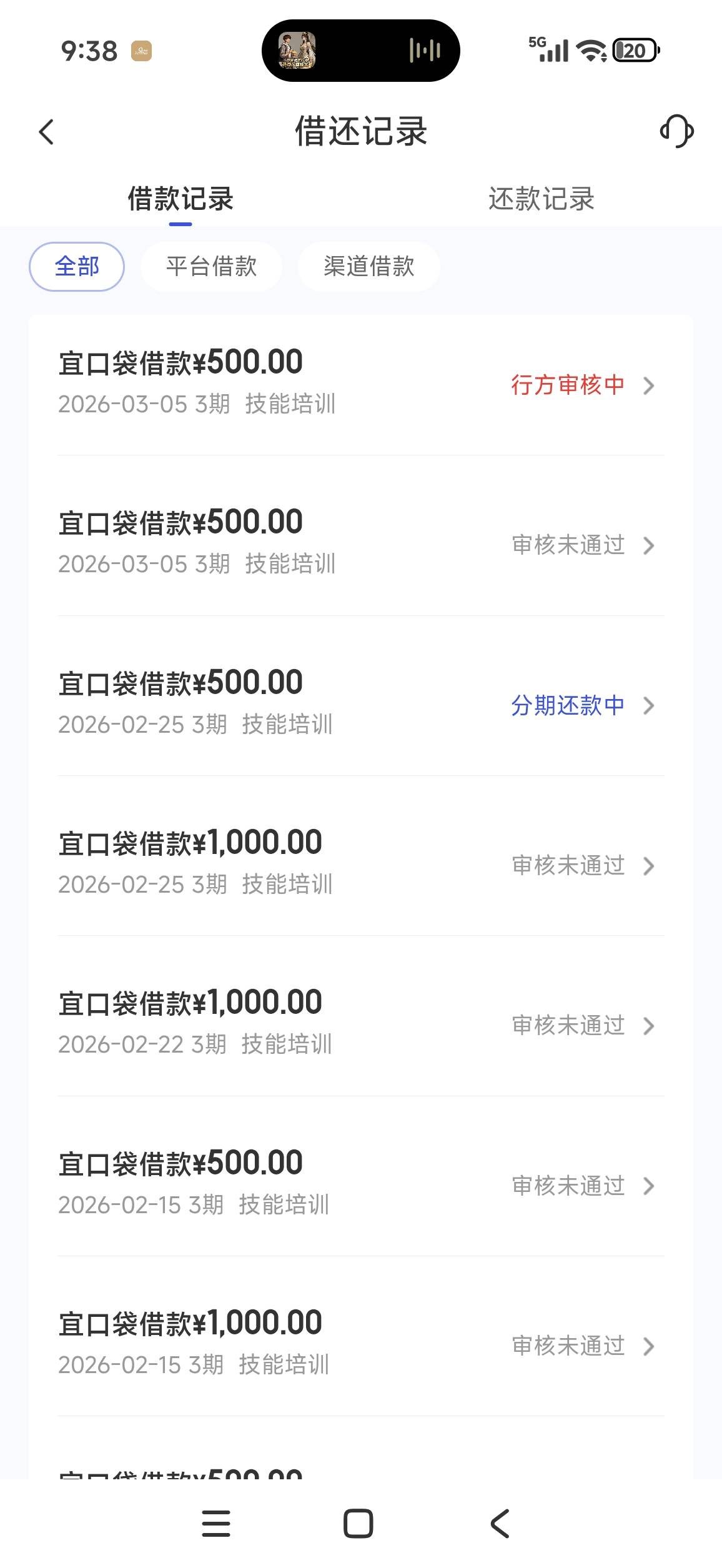Select the 全部 filter chip

(x=77, y=266)
